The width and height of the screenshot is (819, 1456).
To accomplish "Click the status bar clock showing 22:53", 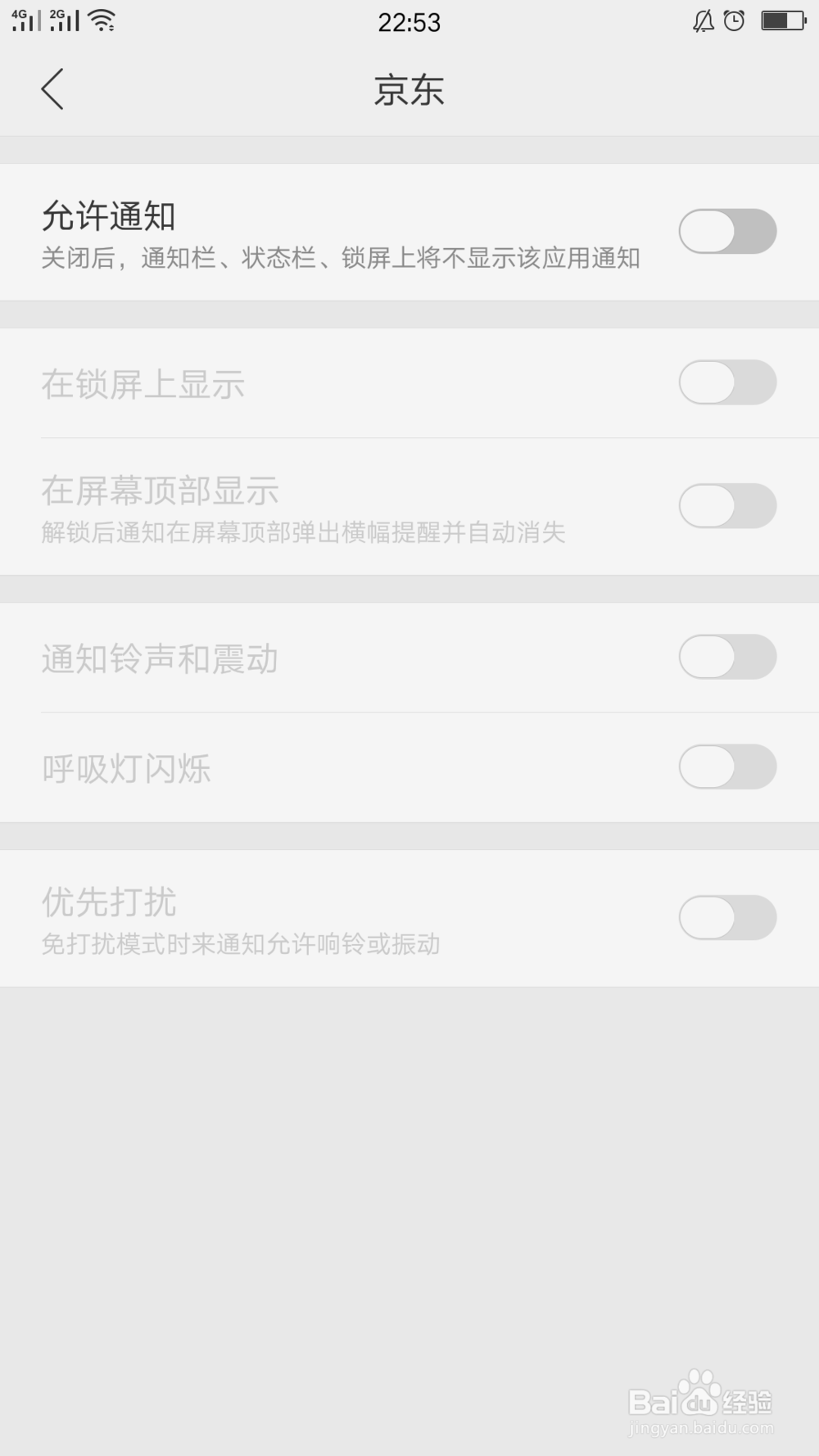I will pyautogui.click(x=409, y=22).
